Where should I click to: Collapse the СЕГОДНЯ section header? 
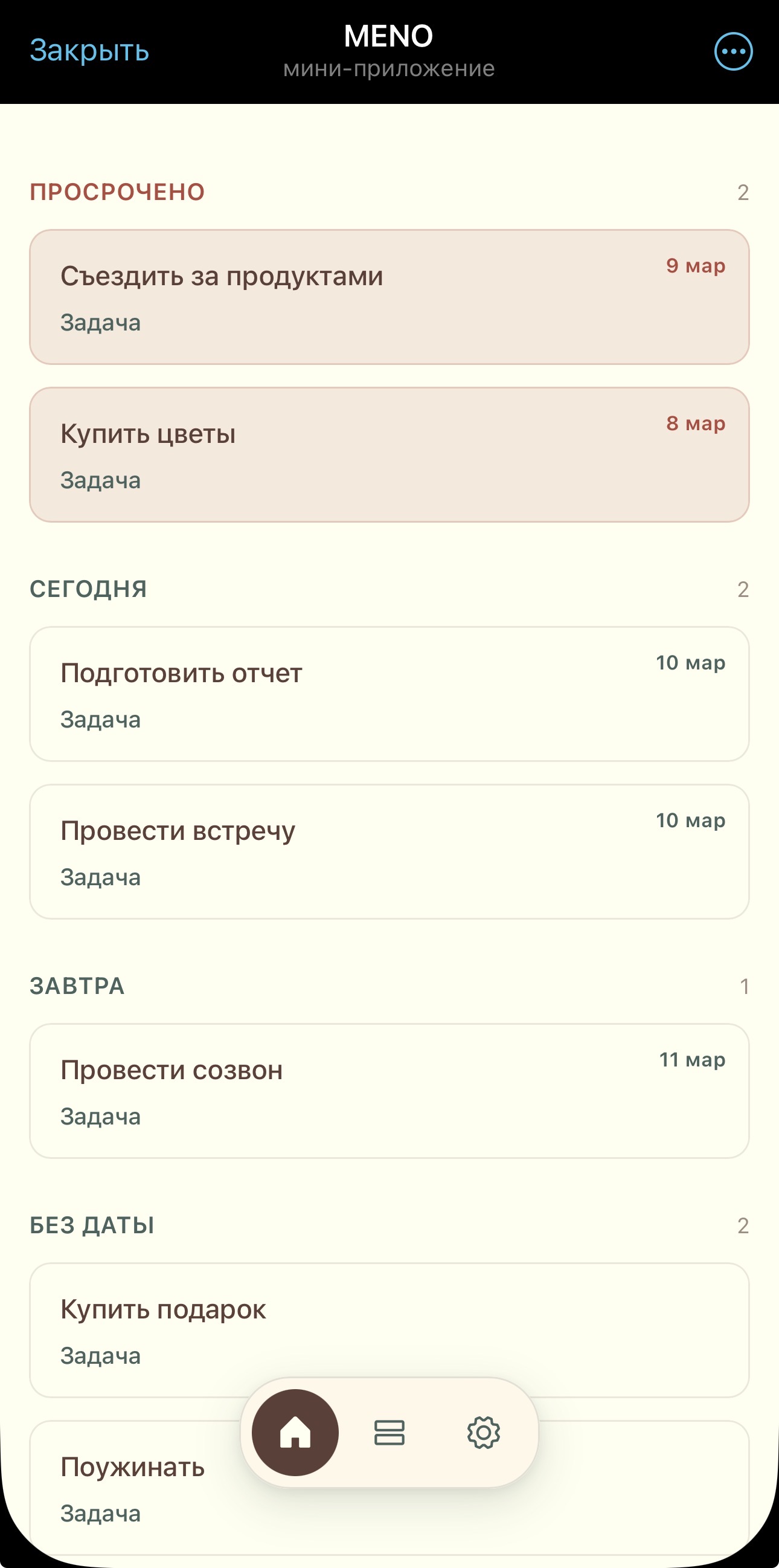pos(88,588)
